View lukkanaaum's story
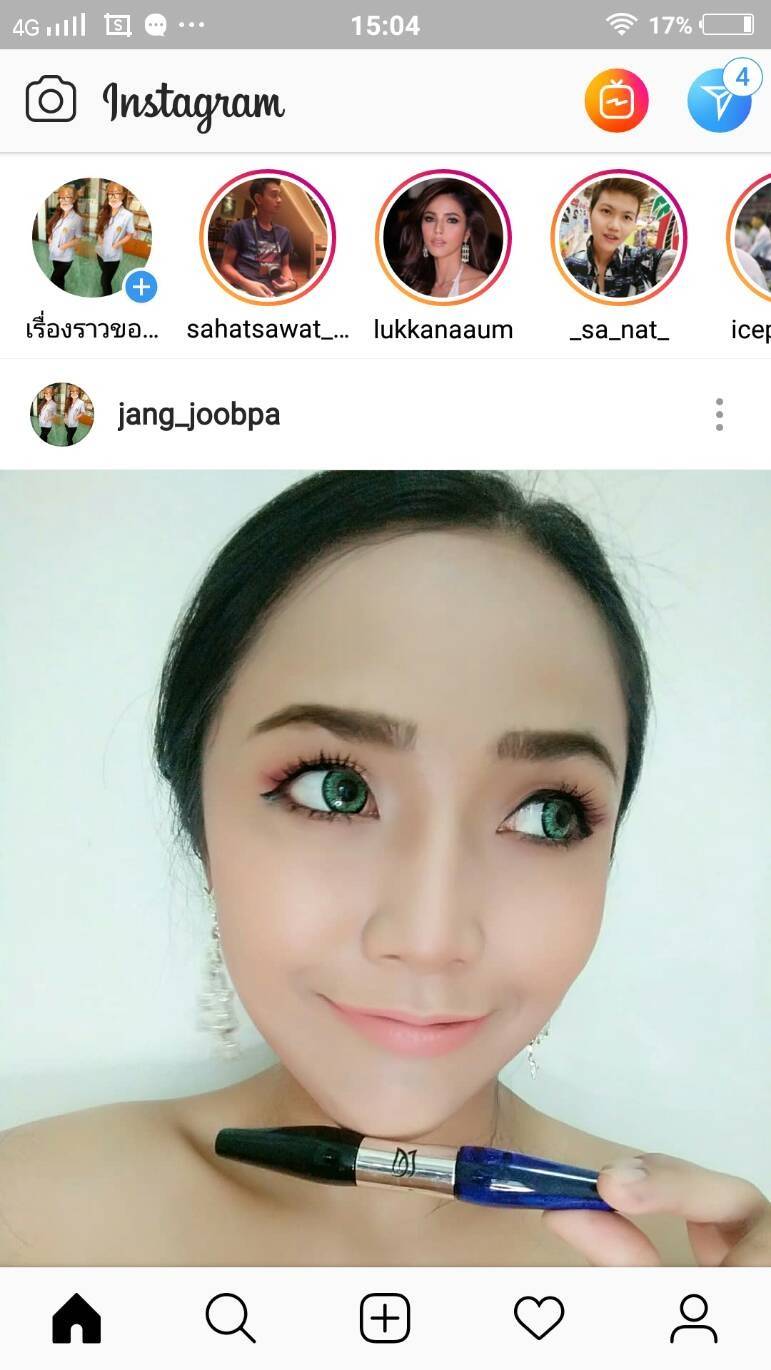This screenshot has height=1370, width=771. [x=443, y=238]
